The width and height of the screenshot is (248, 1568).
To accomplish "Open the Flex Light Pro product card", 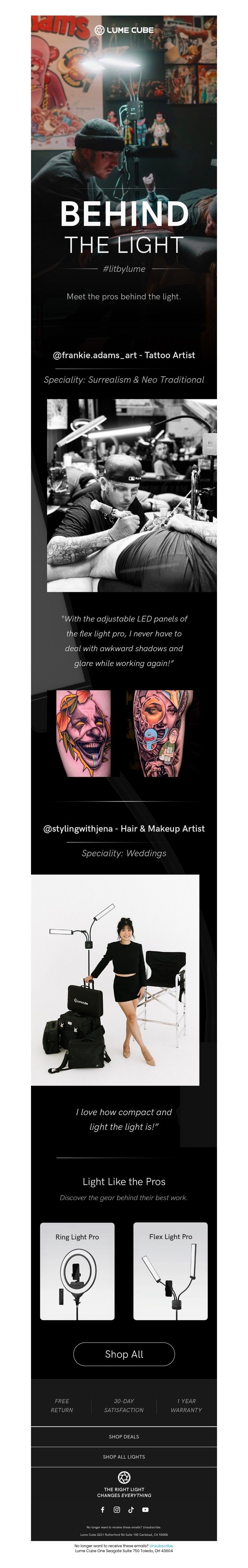I will coord(170,1271).
